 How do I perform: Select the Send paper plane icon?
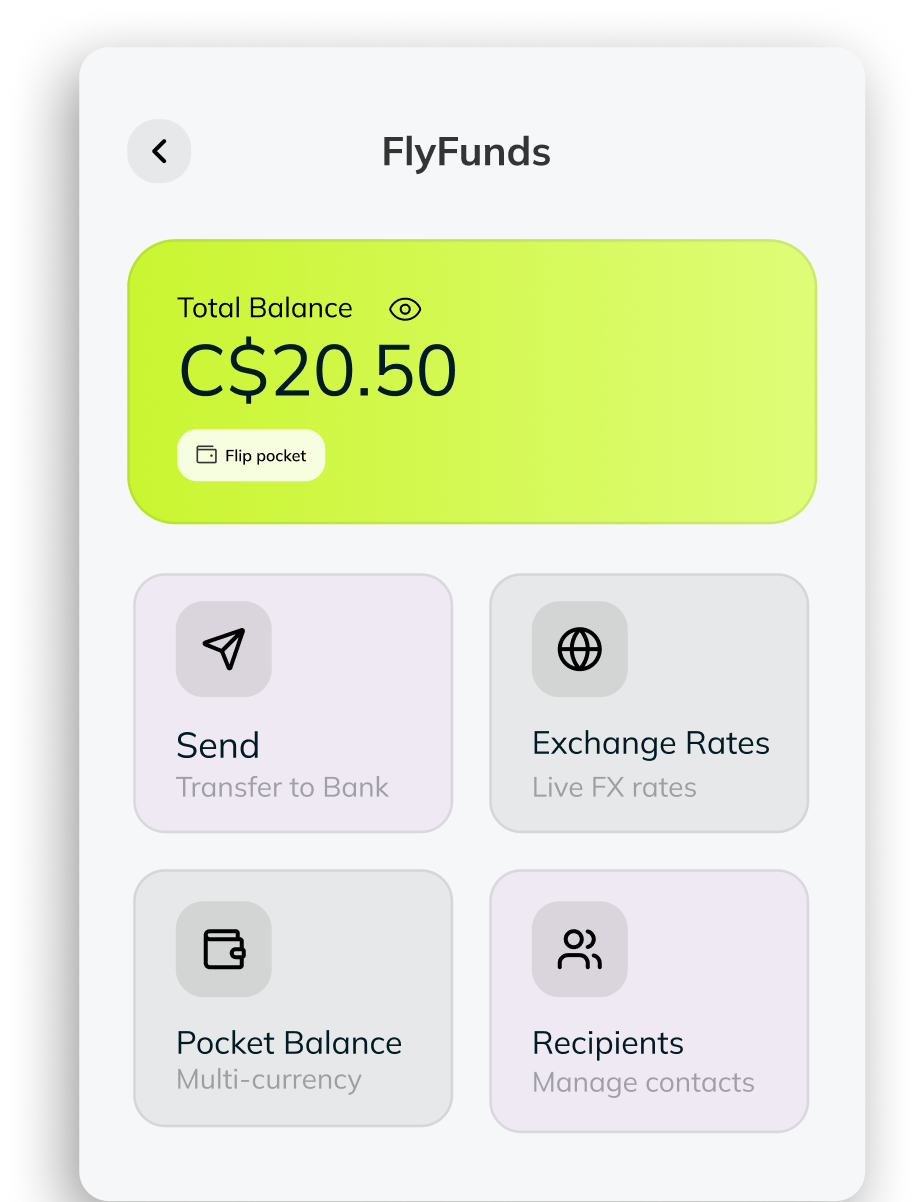[x=223, y=649]
